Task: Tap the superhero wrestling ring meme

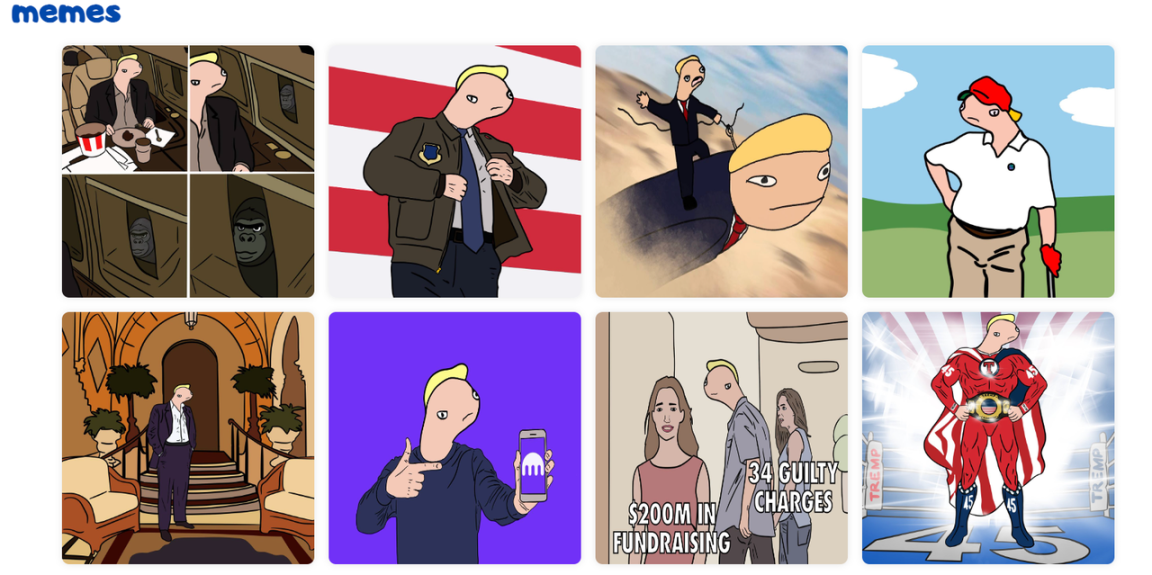Action: coord(988,438)
